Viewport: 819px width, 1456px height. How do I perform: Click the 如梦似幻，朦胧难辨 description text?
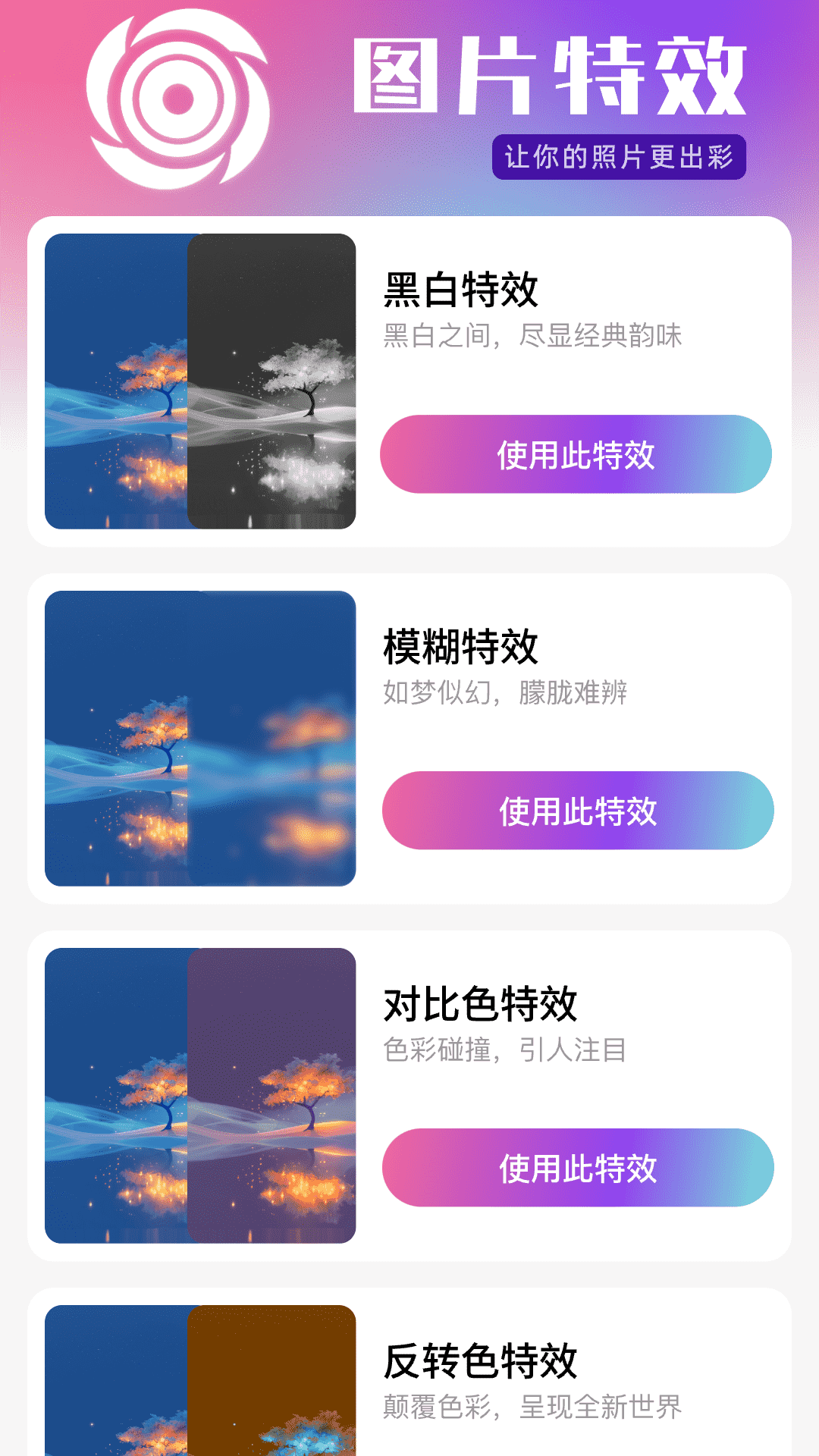[510, 692]
